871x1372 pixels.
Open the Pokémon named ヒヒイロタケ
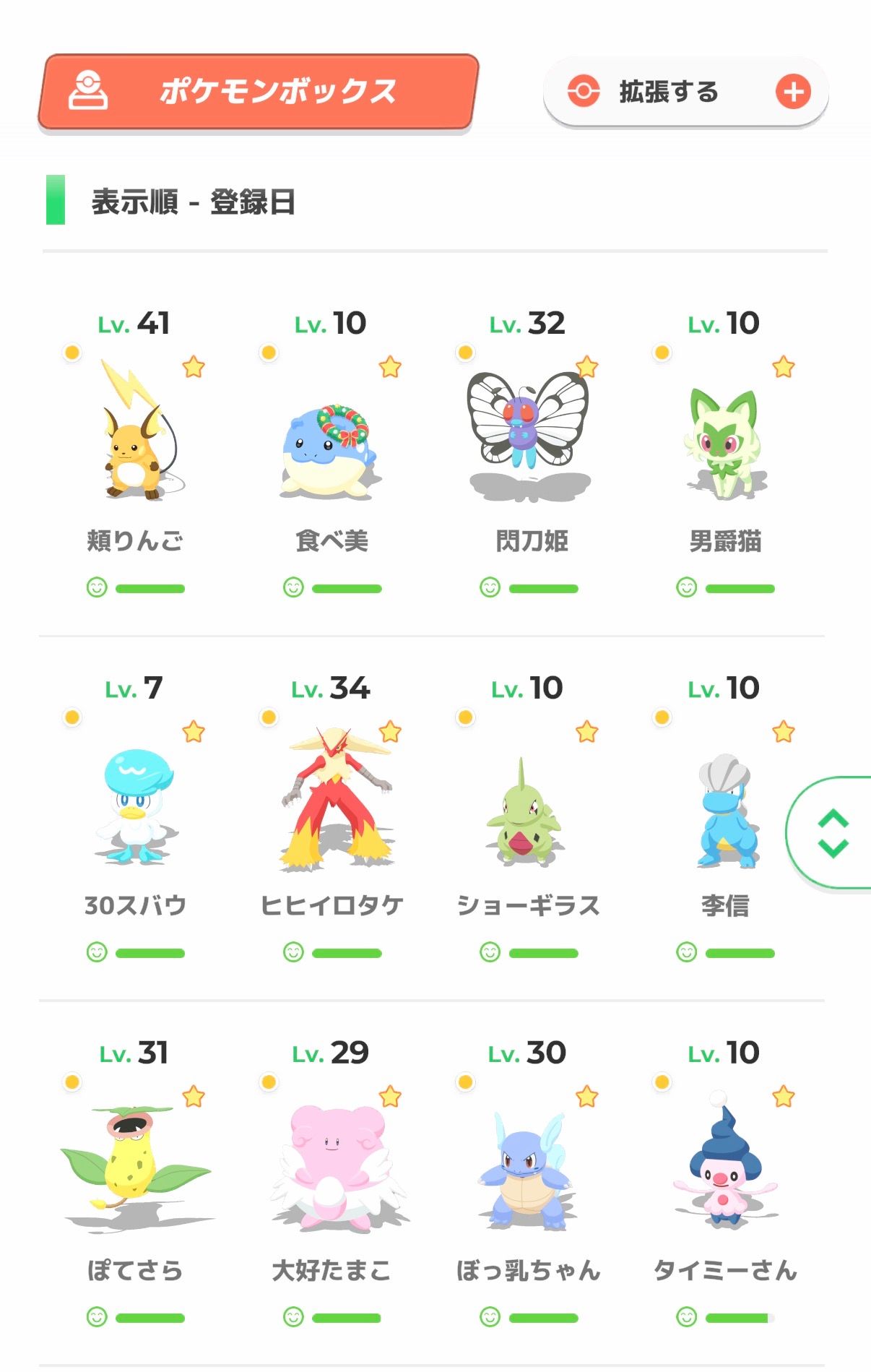tap(331, 813)
